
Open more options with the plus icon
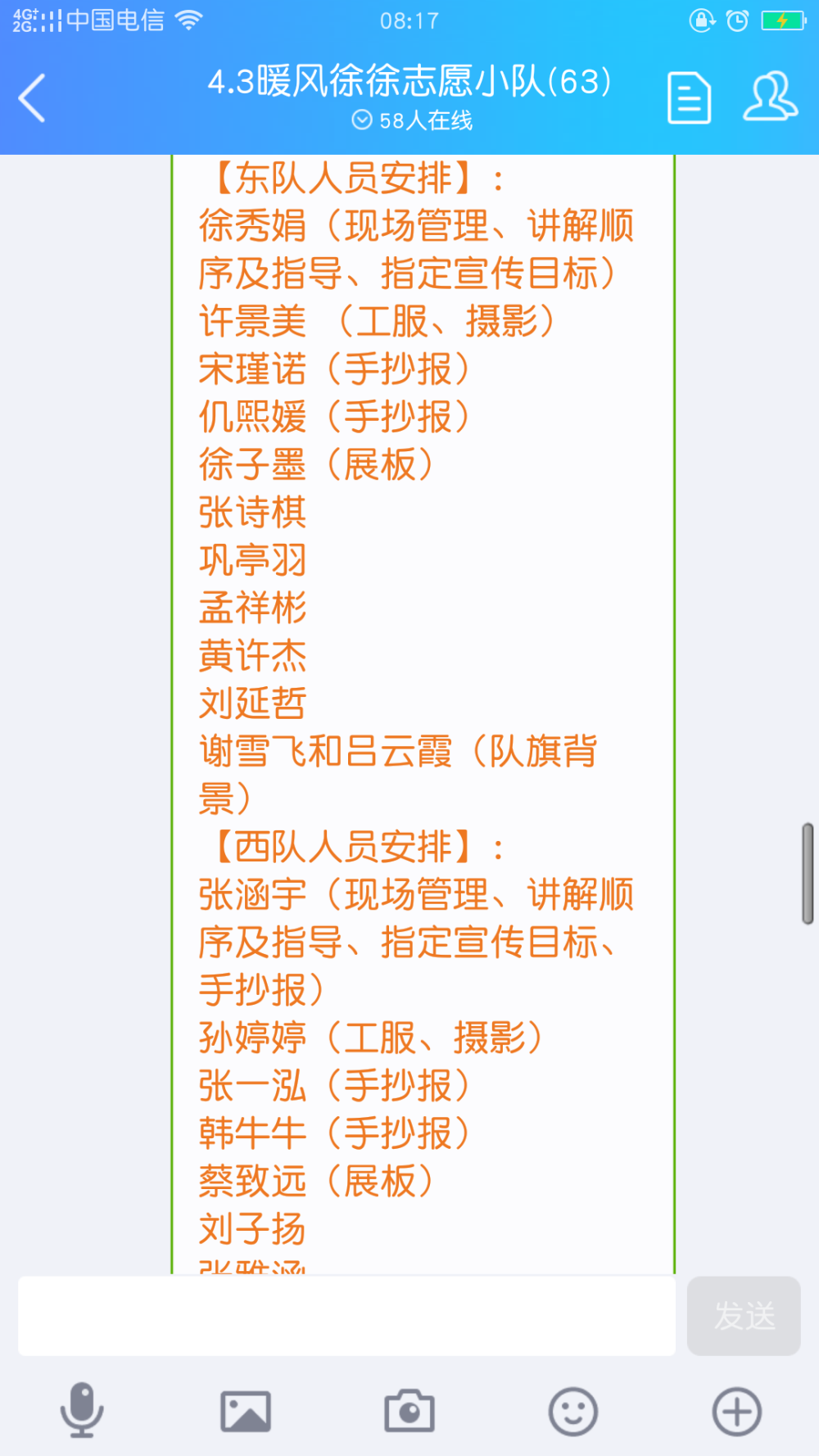tap(737, 1412)
